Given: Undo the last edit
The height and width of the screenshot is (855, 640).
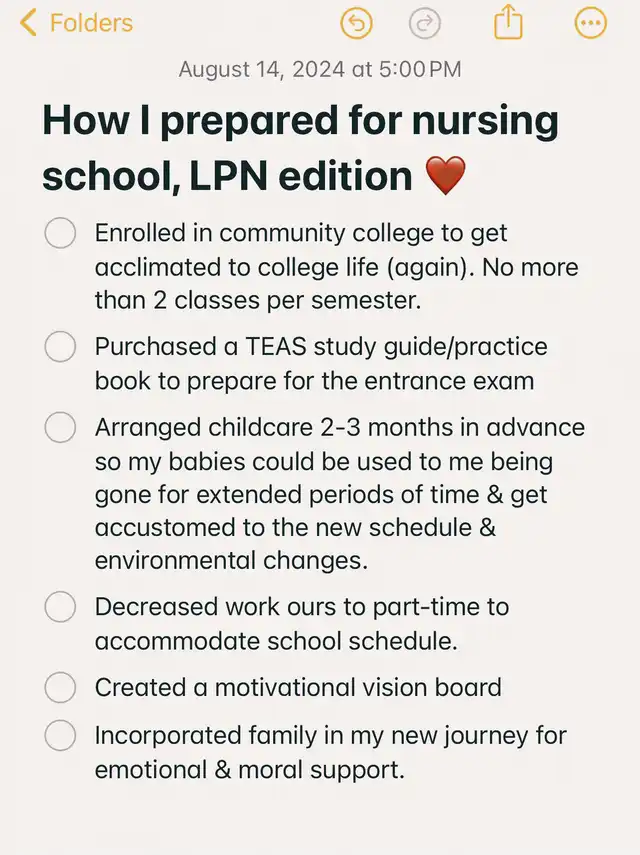Looking at the screenshot, I should click(356, 23).
